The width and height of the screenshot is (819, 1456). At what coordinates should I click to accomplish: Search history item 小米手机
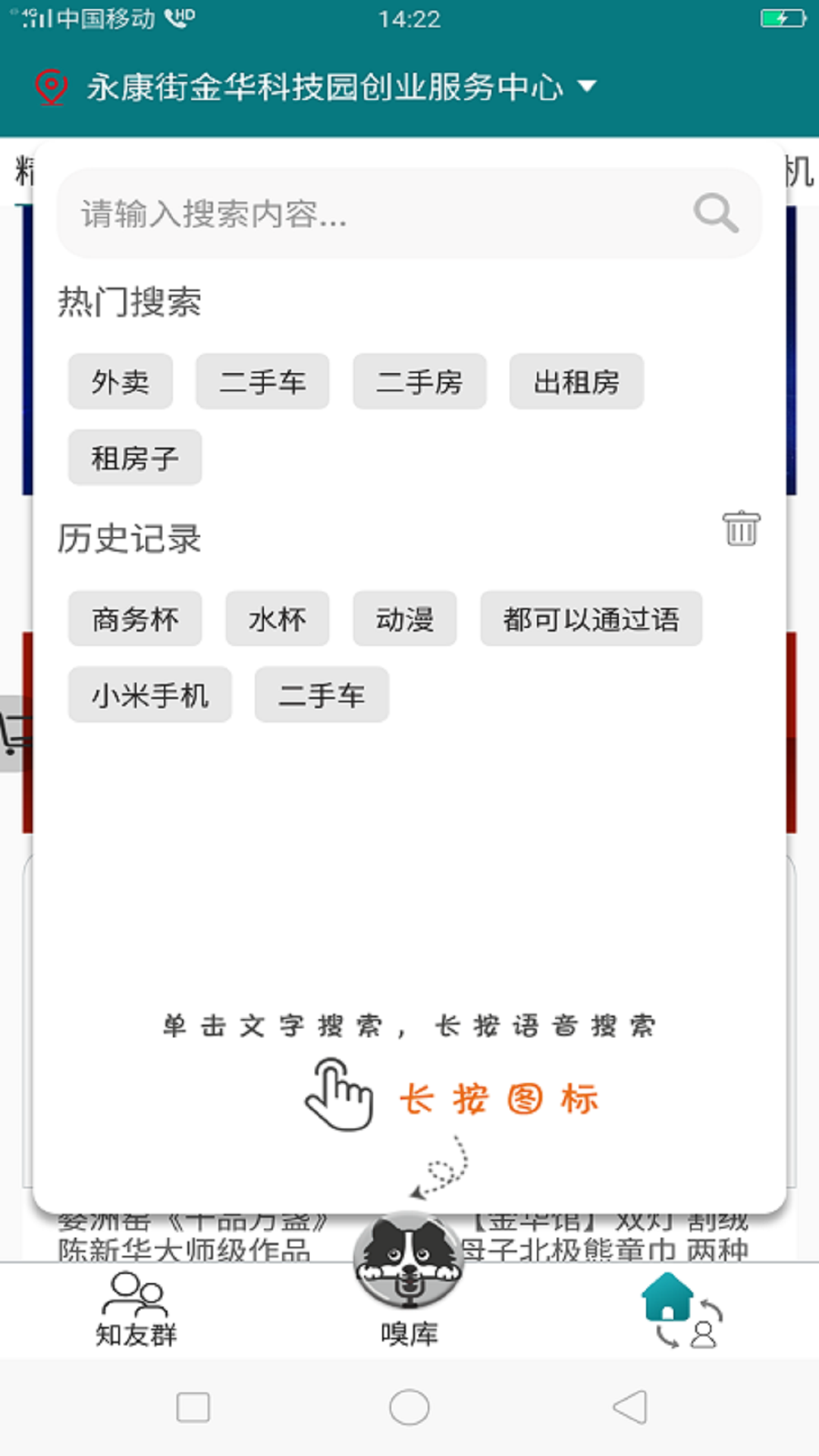click(x=149, y=695)
